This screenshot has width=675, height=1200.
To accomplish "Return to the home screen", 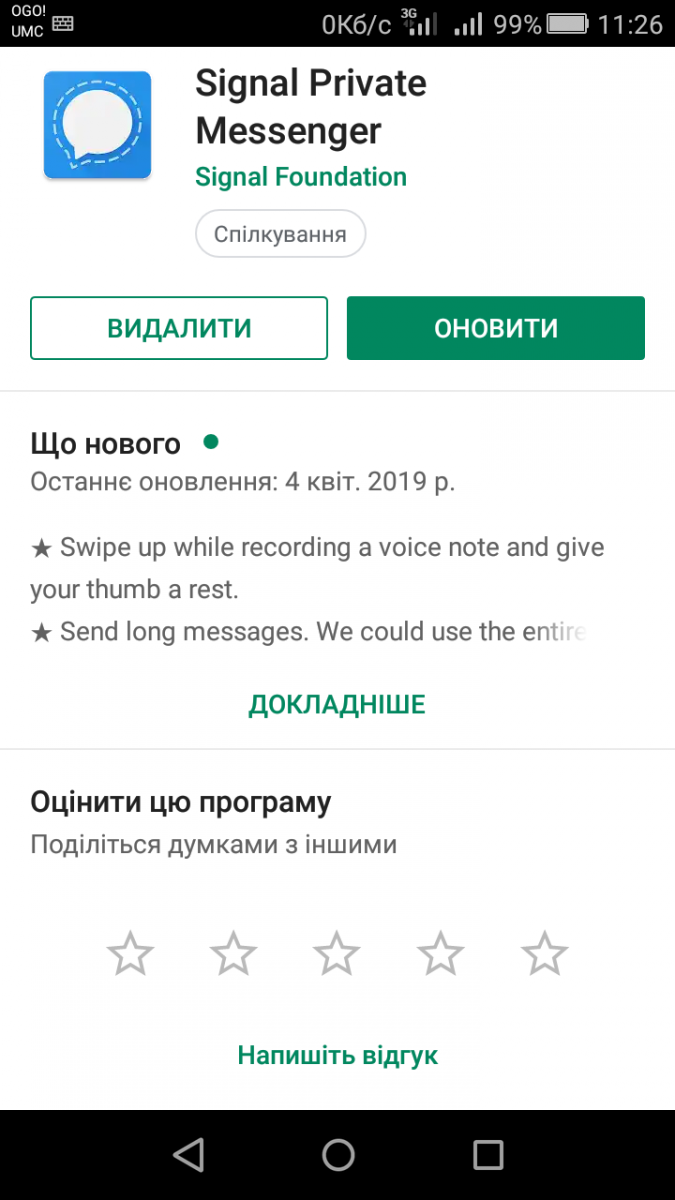I will [338, 1155].
